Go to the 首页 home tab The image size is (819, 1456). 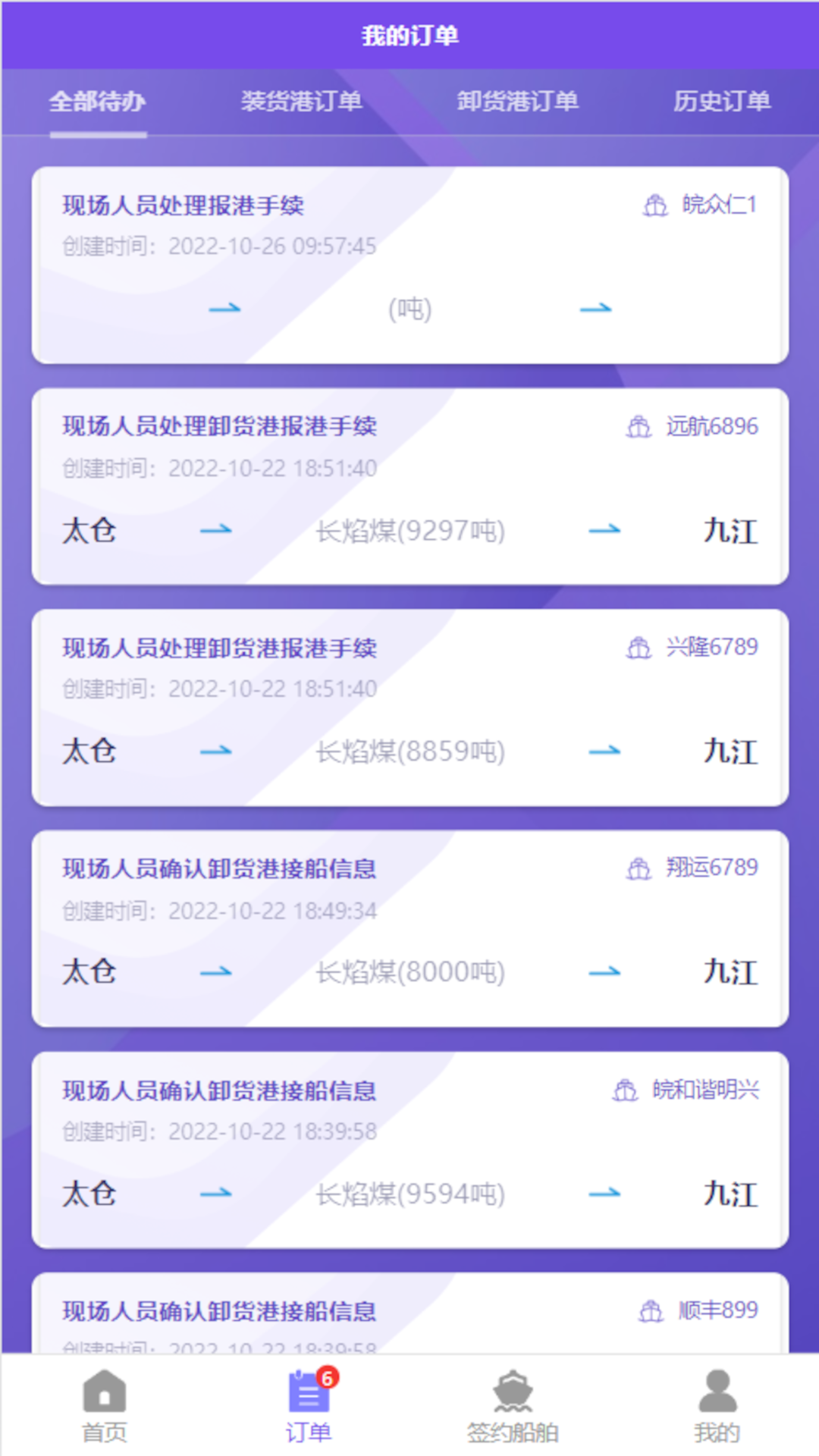tap(104, 1406)
